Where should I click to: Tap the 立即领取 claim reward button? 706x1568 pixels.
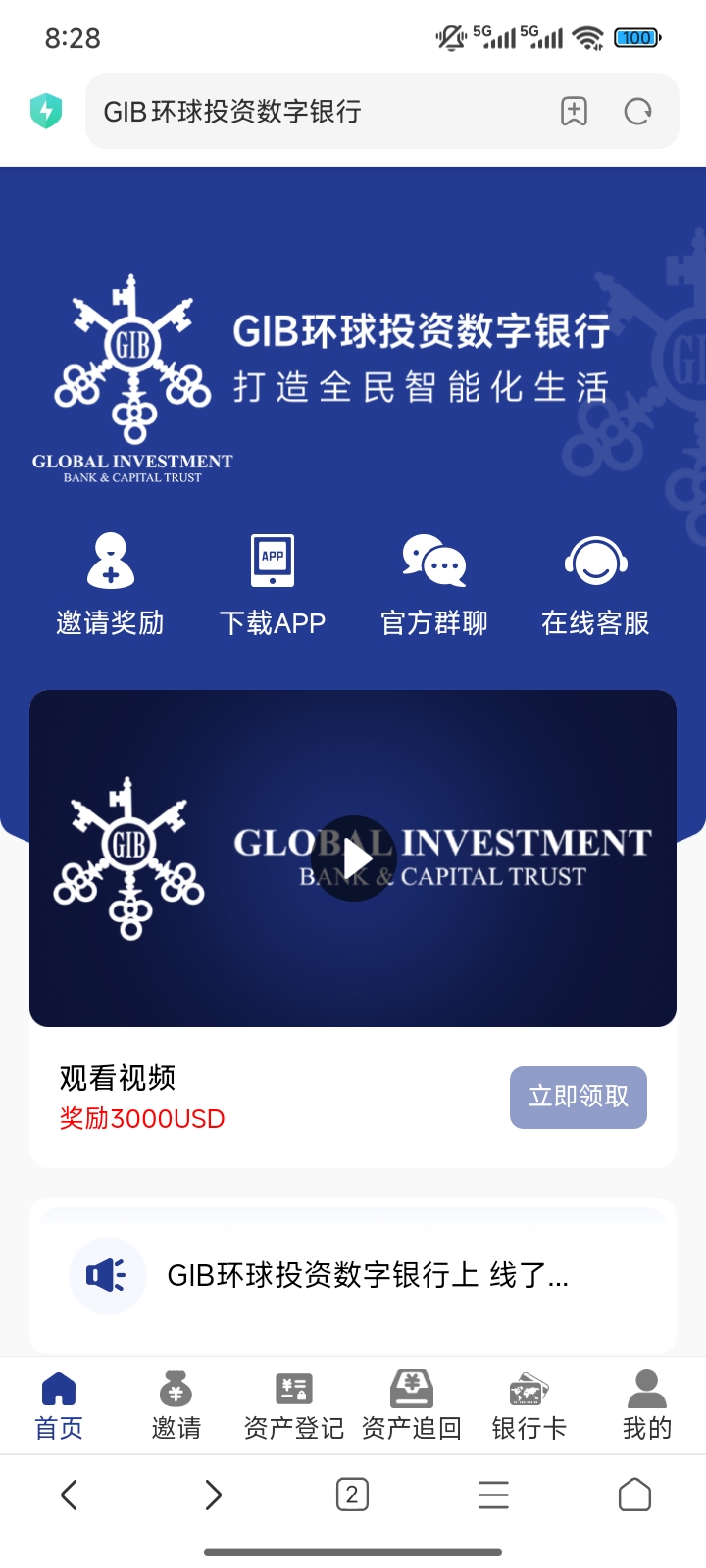[x=579, y=1098]
